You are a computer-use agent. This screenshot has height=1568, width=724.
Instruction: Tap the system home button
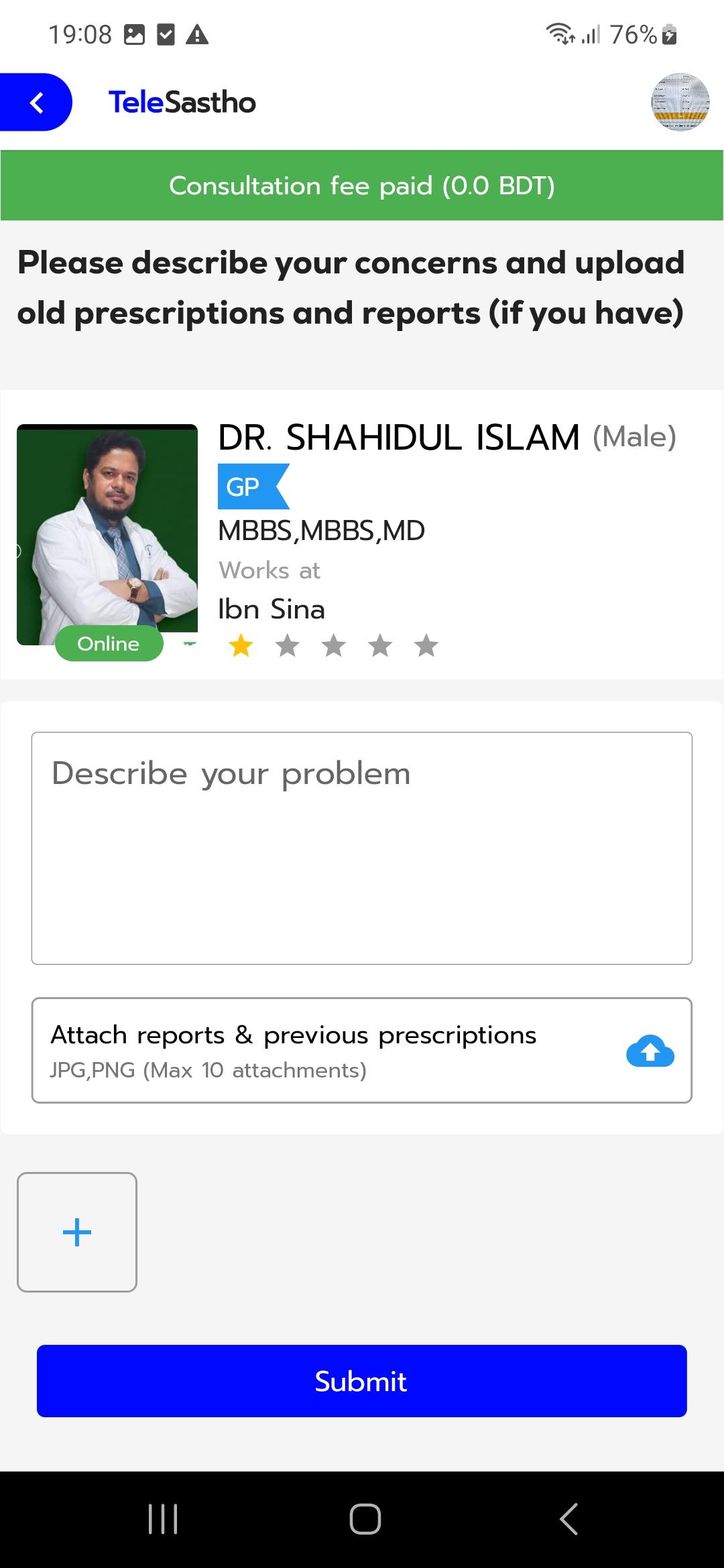pos(365,1518)
